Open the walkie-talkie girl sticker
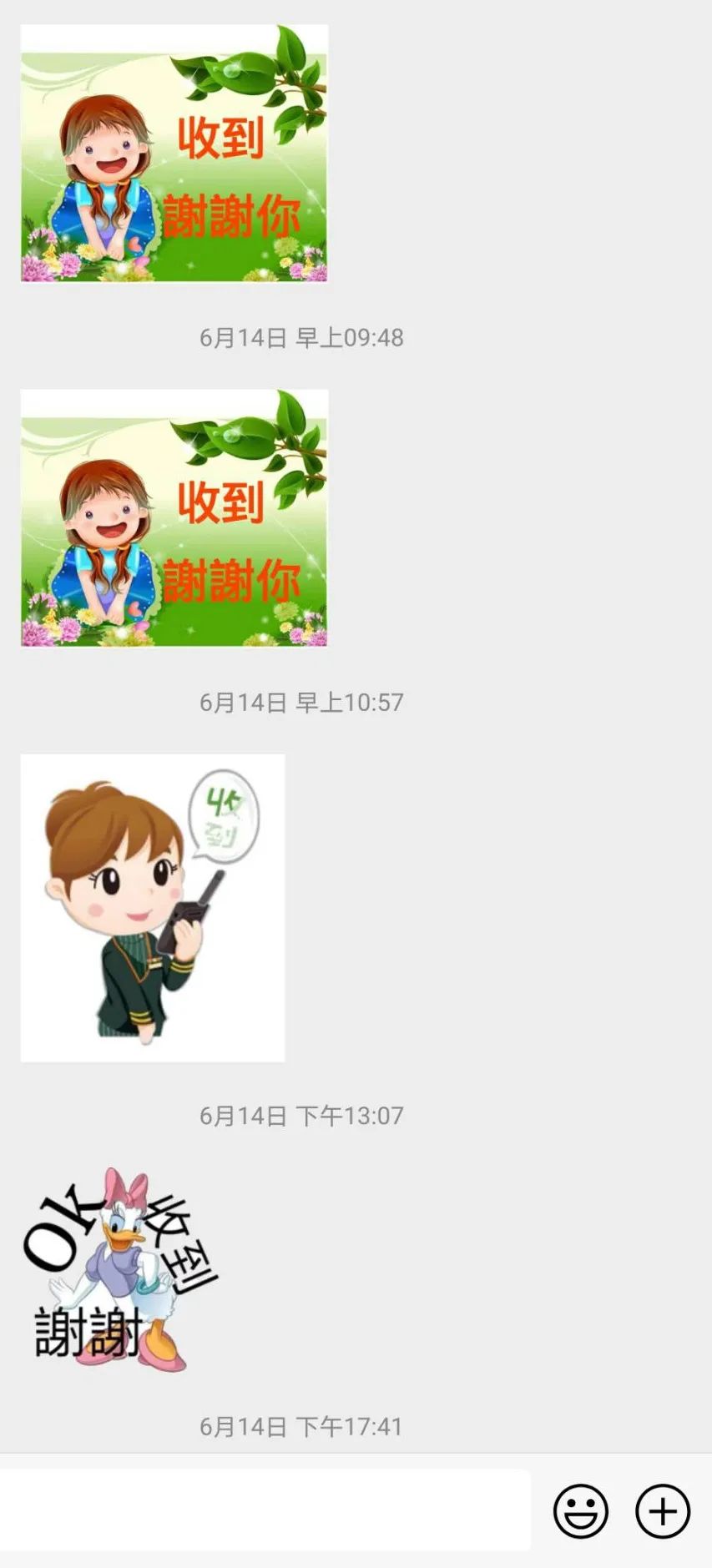 [x=152, y=908]
